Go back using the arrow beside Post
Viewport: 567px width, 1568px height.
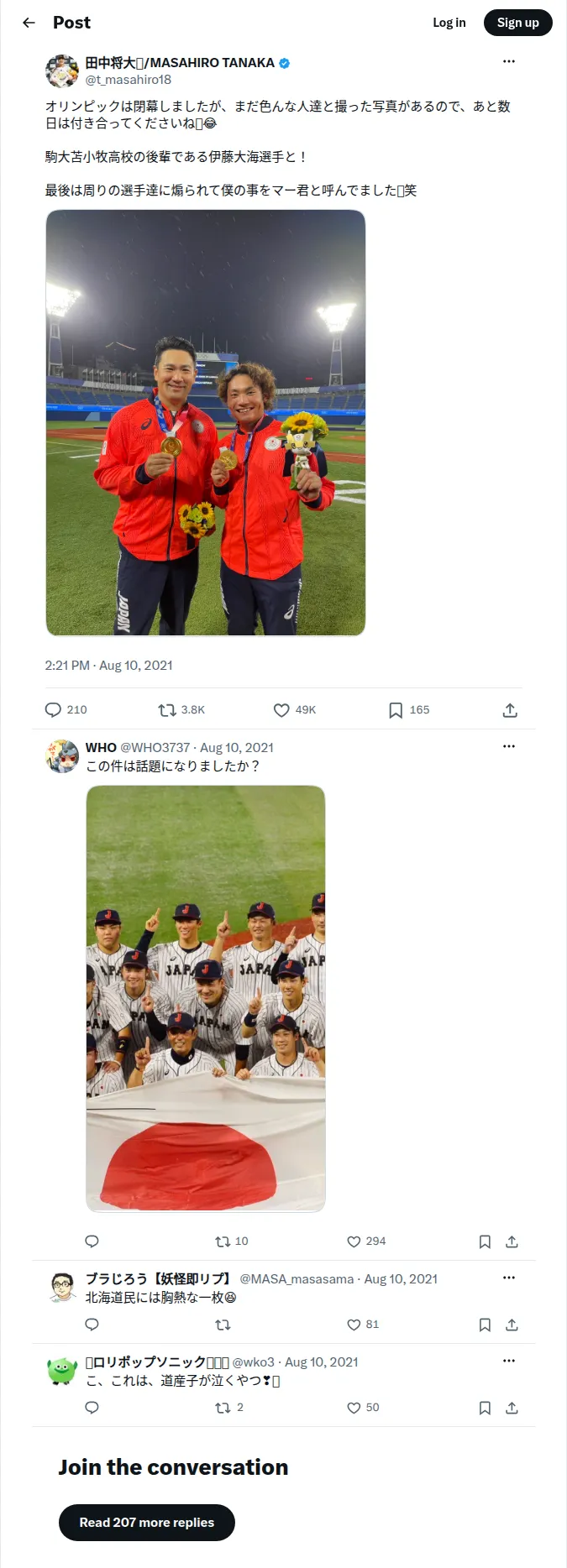tap(29, 23)
